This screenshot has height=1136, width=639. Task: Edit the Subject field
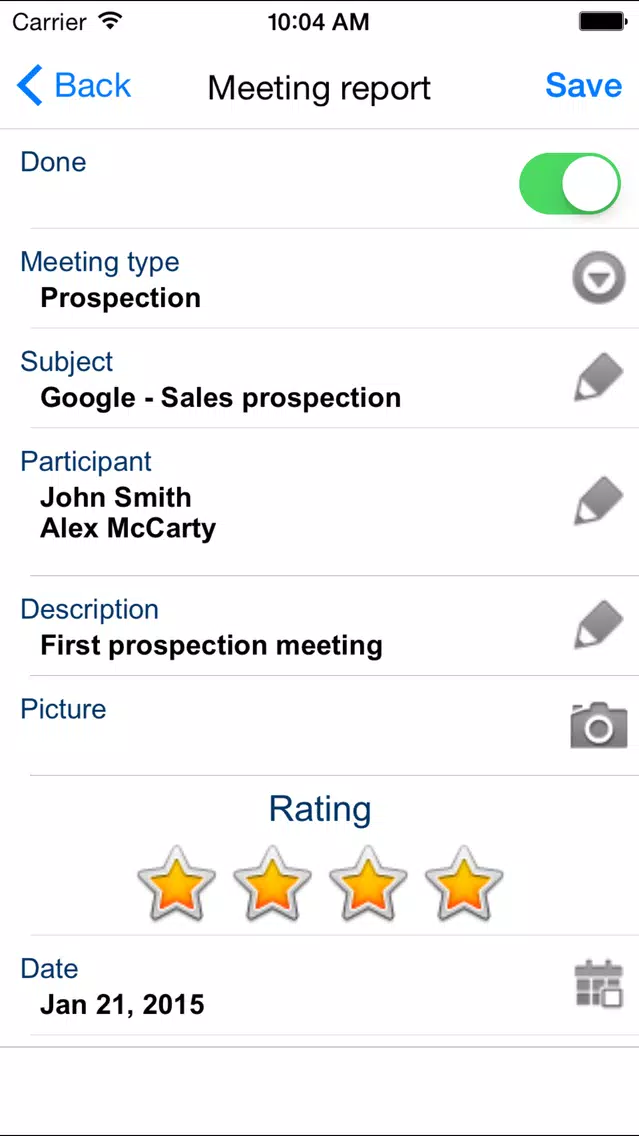point(598,377)
